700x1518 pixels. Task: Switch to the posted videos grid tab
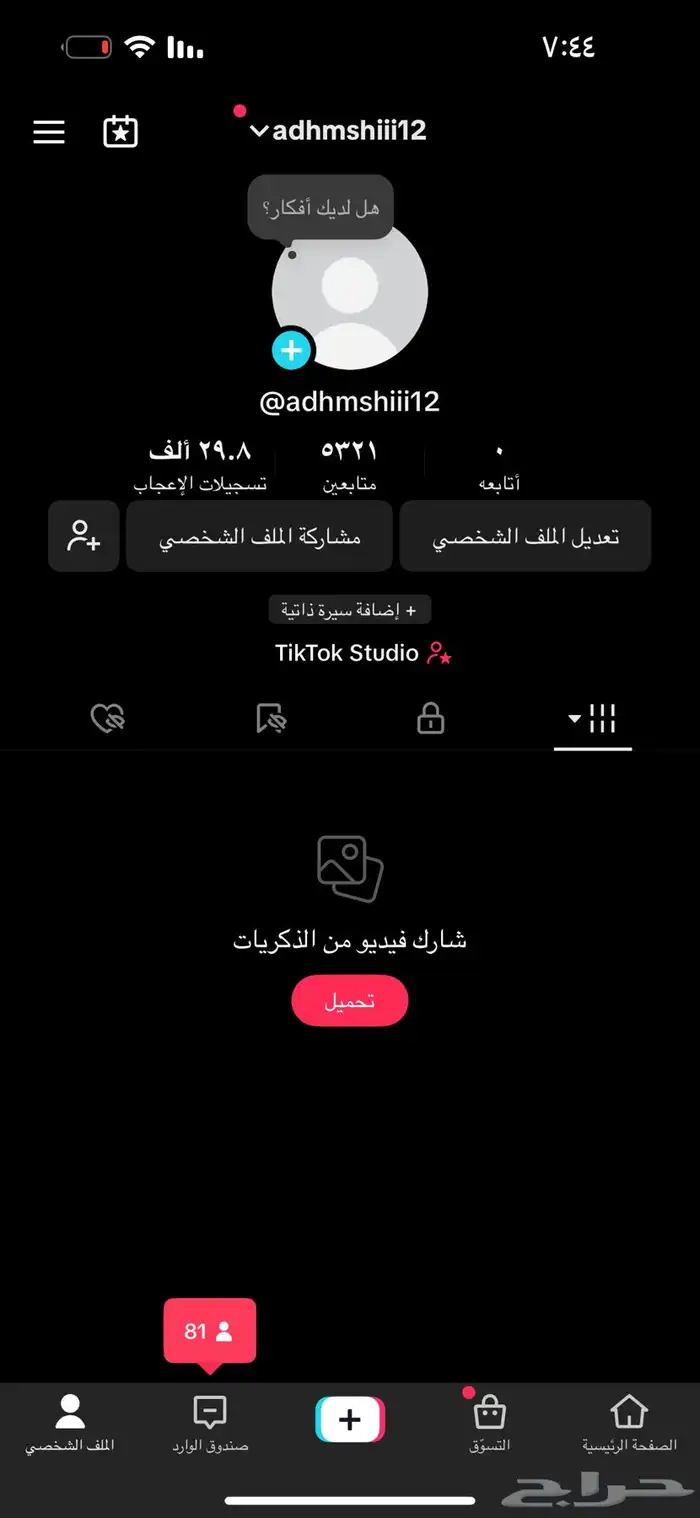(x=593, y=718)
